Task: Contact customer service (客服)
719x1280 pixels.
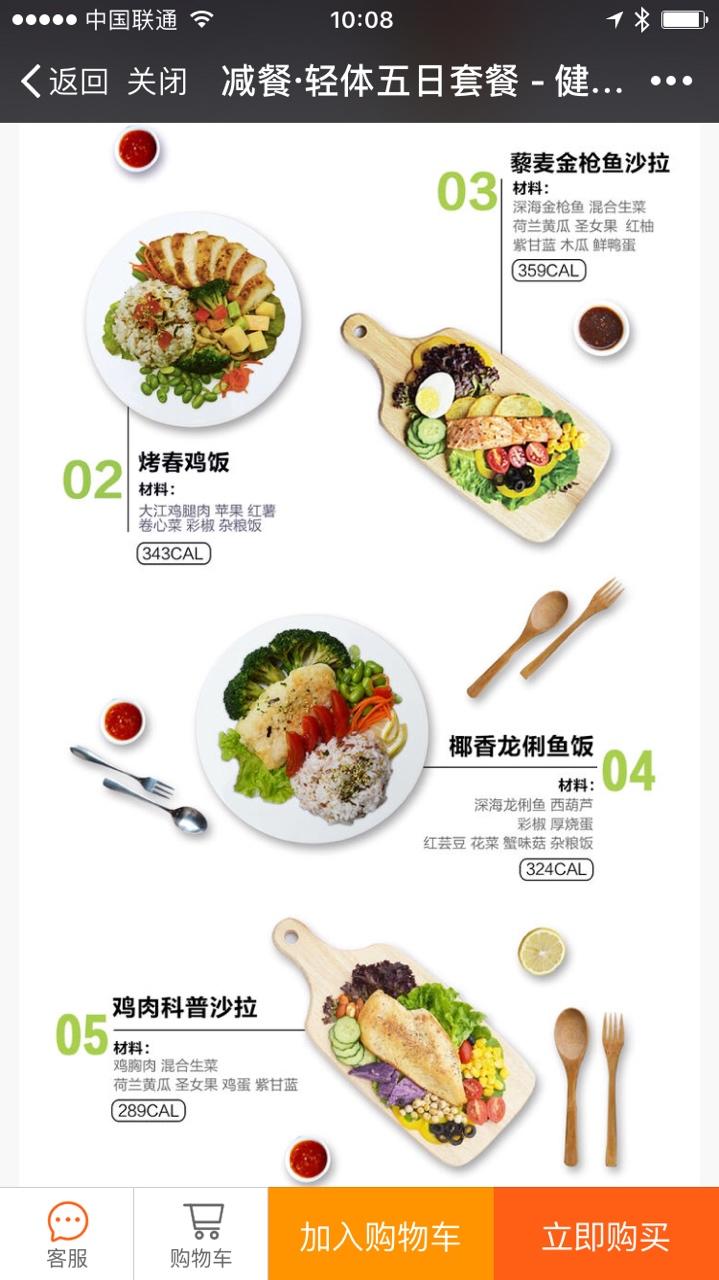Action: point(67,1235)
